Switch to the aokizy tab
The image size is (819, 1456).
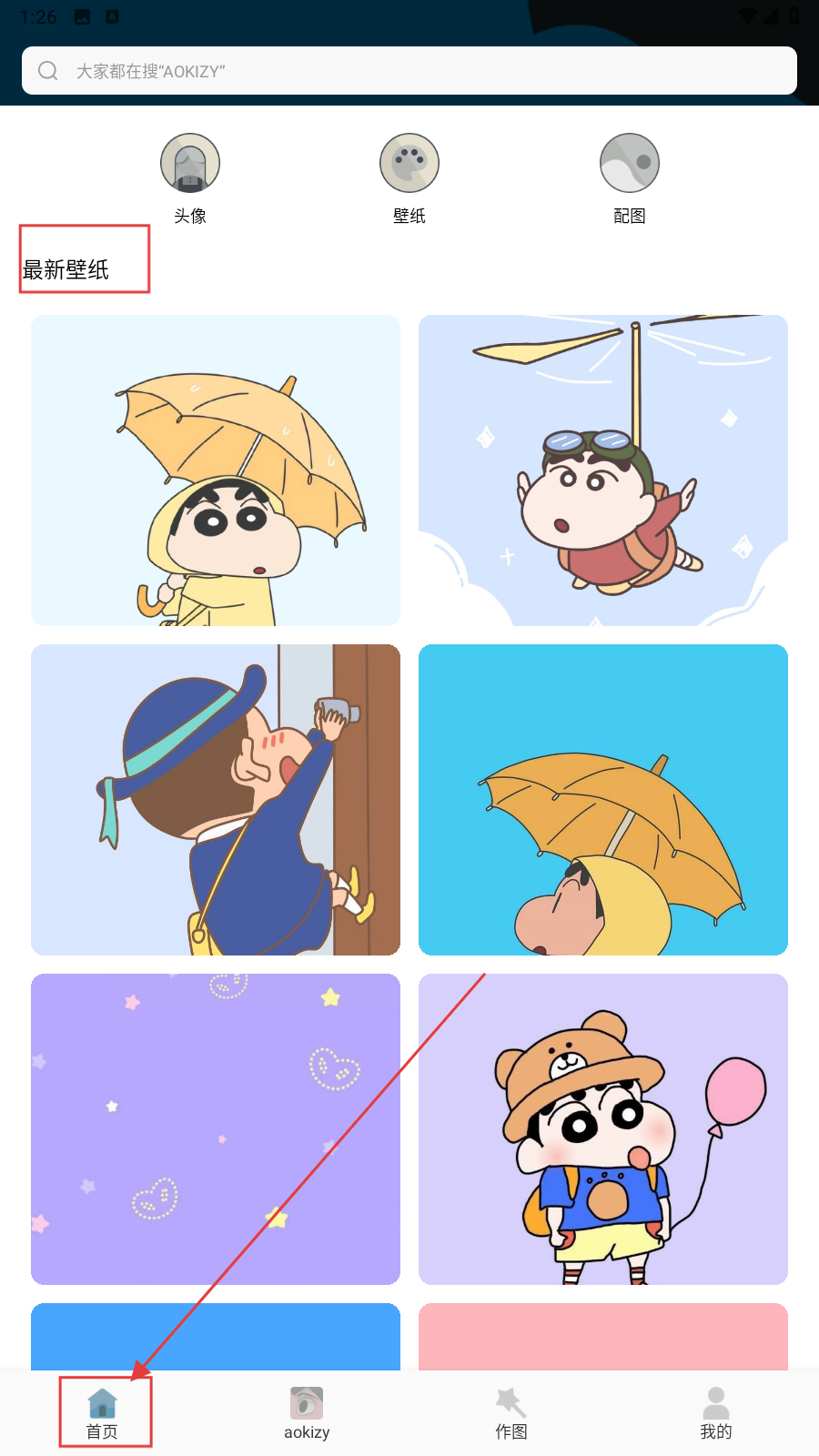(x=307, y=1413)
